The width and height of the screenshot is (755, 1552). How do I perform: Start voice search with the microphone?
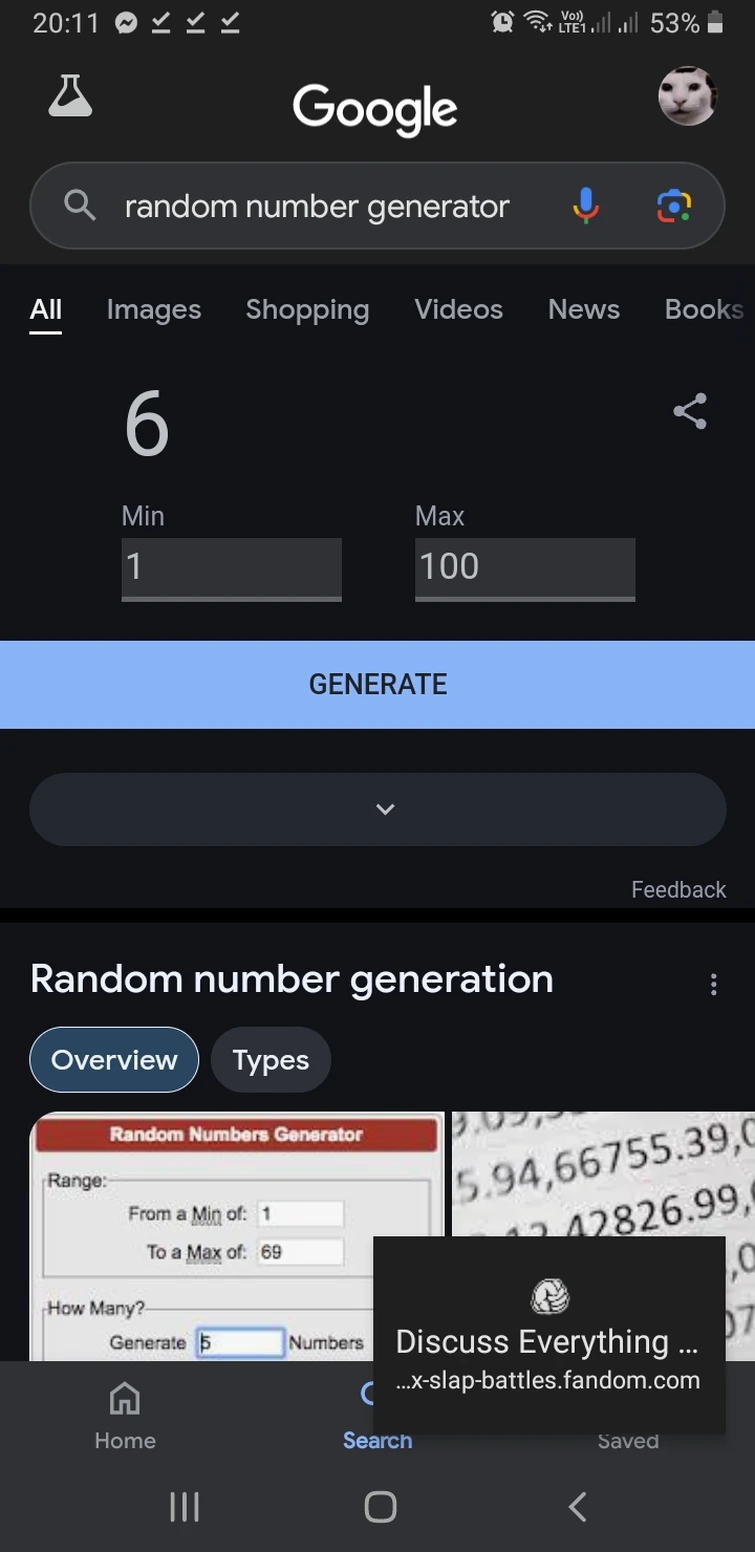586,206
